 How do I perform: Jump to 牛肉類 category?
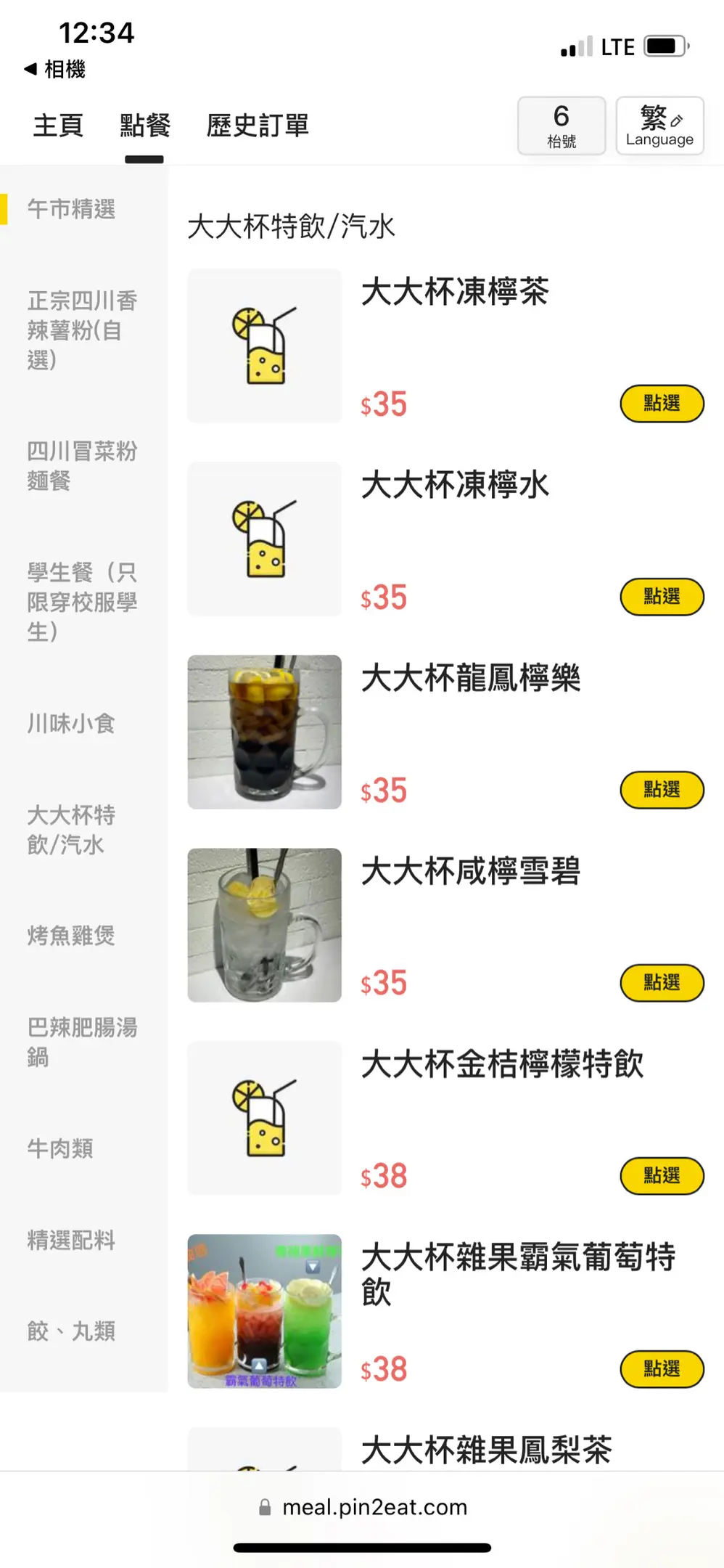point(60,1148)
